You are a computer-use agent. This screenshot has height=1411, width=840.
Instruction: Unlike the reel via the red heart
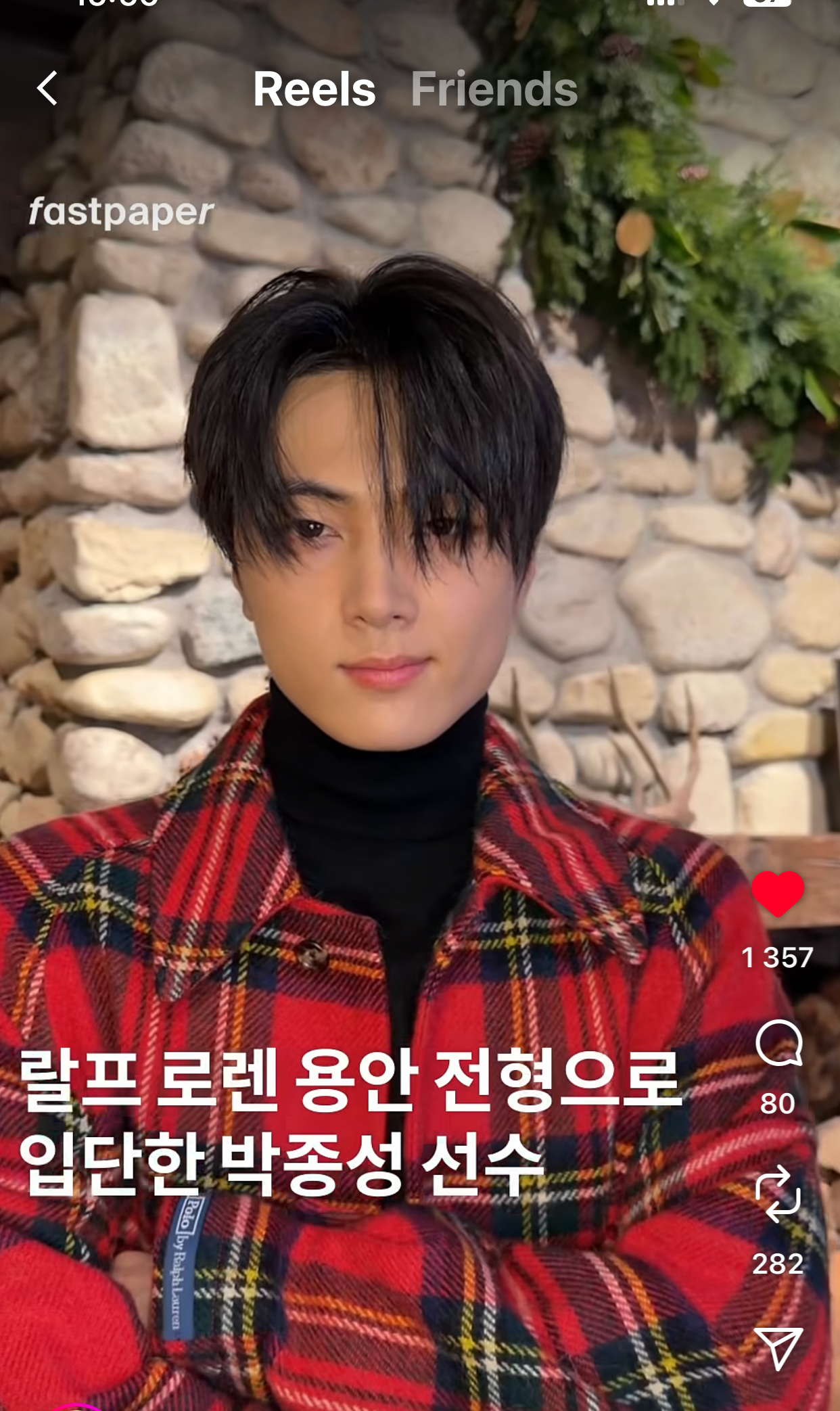coord(778,894)
